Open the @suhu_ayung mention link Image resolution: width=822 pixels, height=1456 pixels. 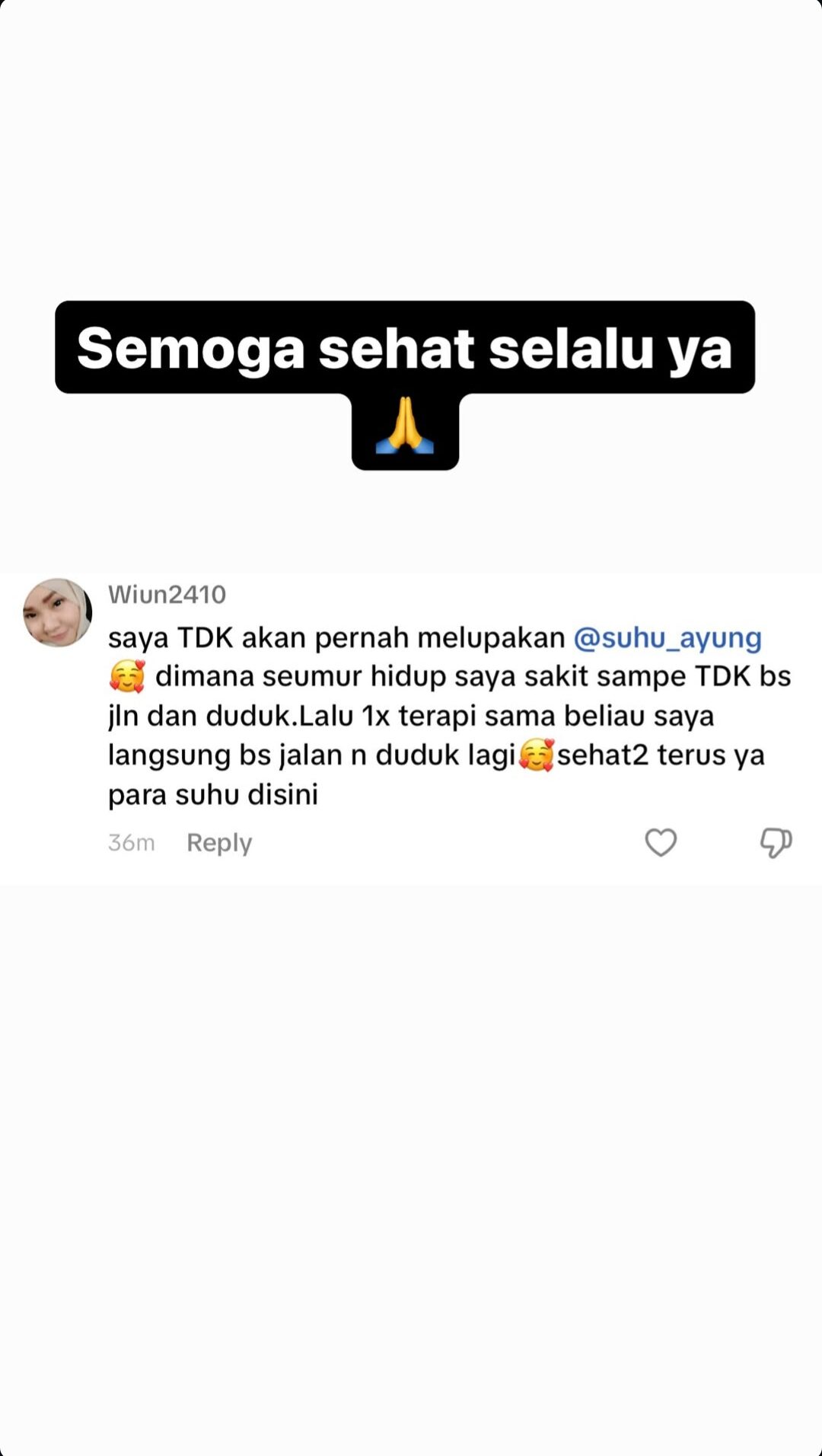[668, 638]
